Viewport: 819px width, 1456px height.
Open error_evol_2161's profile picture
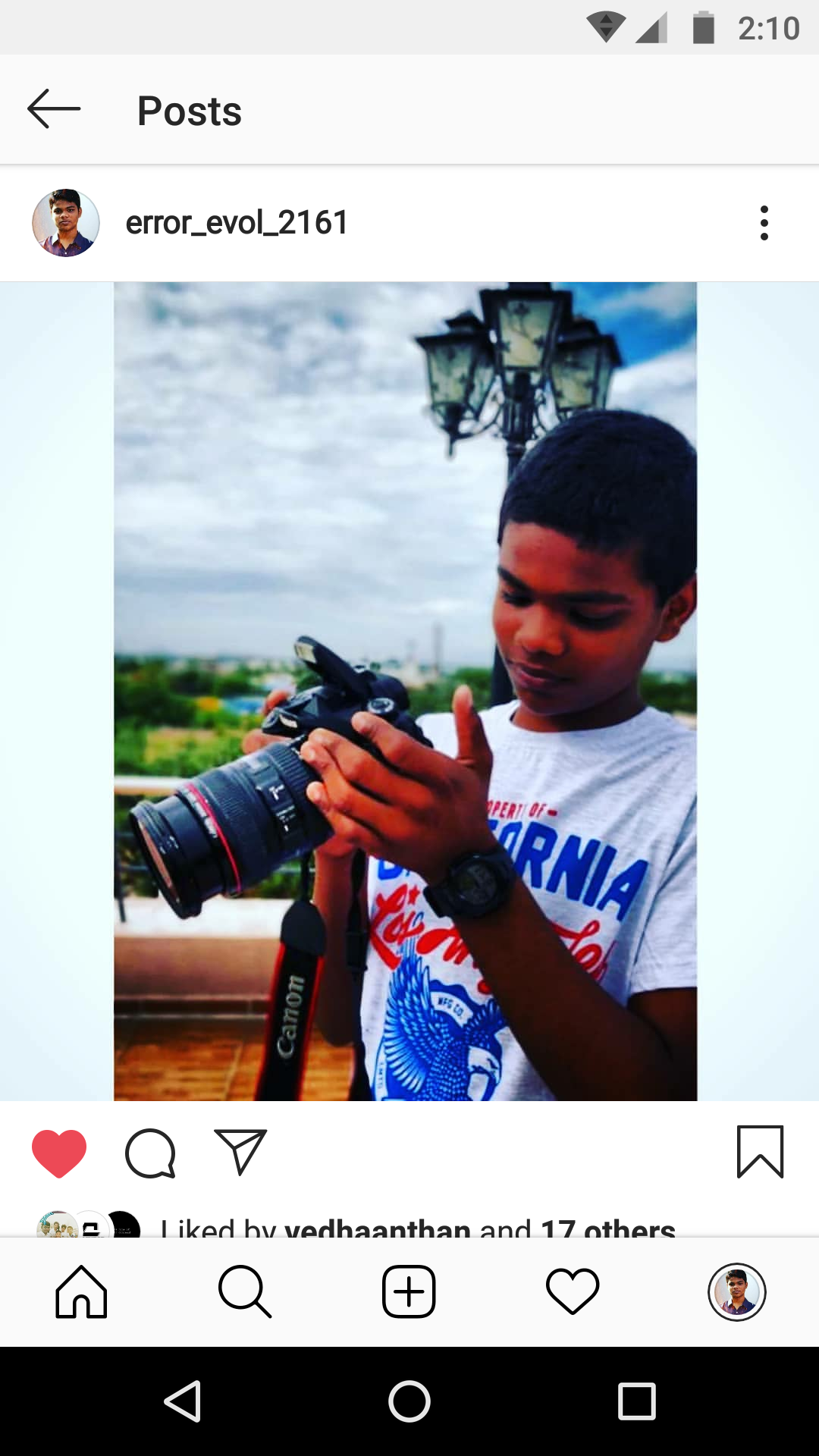tap(66, 223)
